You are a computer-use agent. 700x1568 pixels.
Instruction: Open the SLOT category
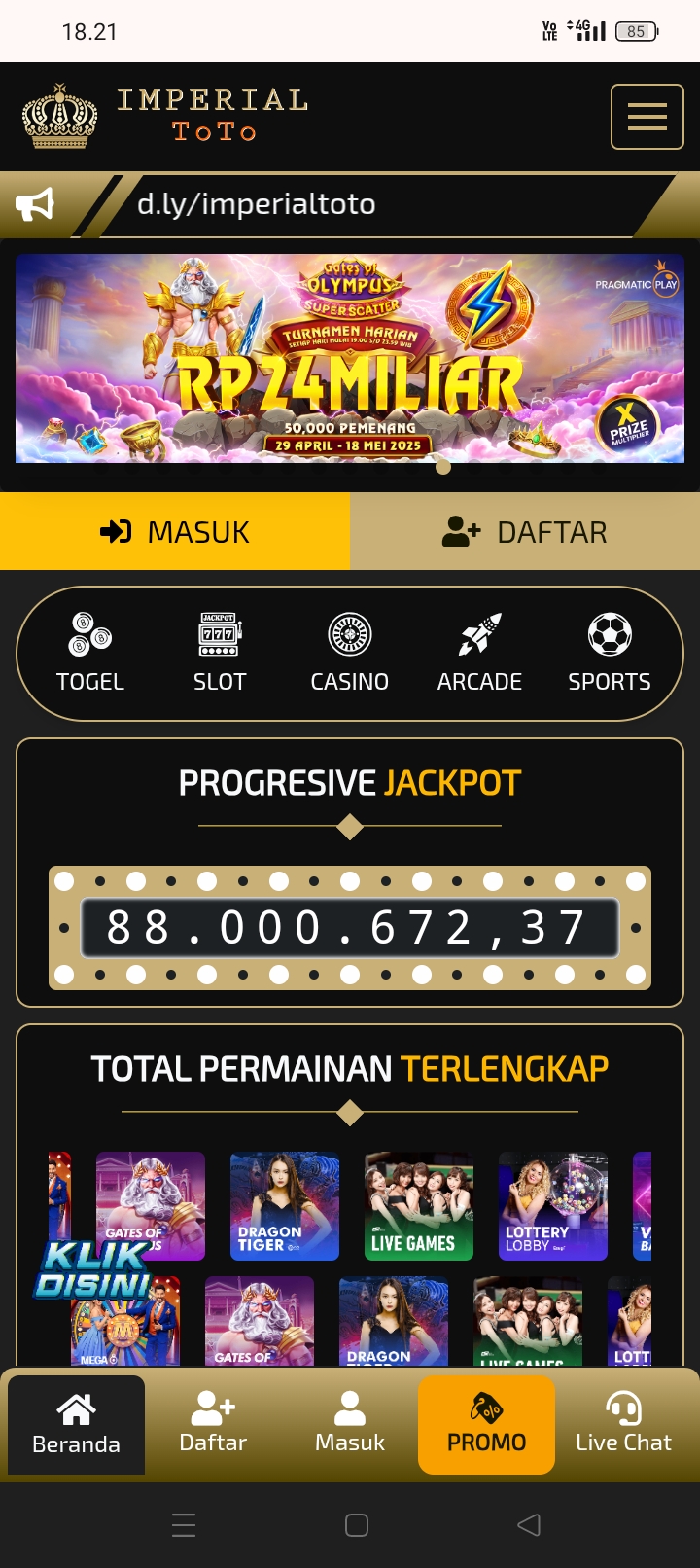(220, 653)
